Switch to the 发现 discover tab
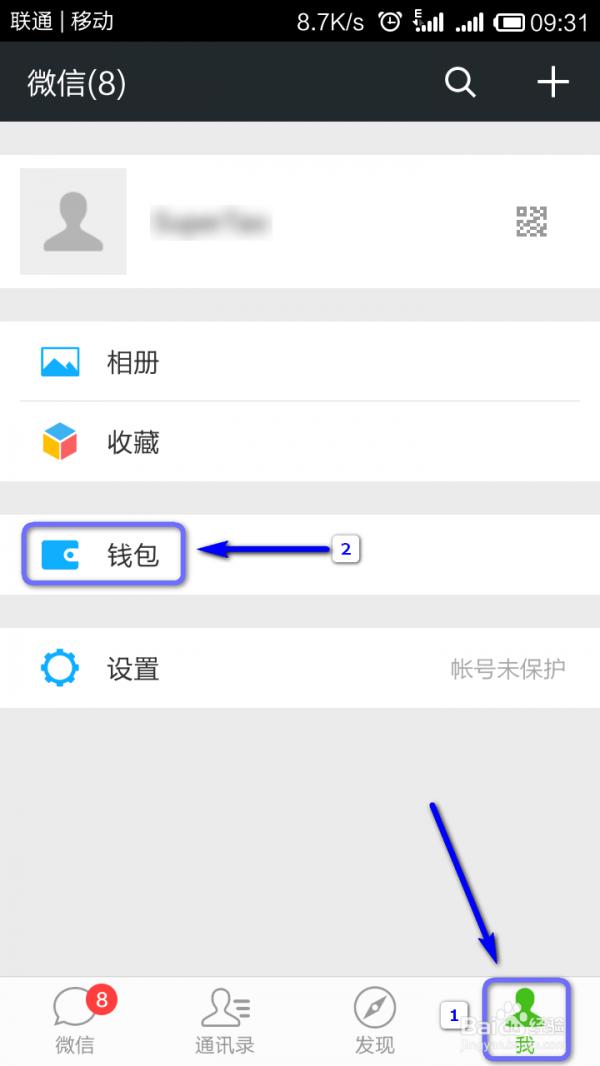 click(374, 1020)
